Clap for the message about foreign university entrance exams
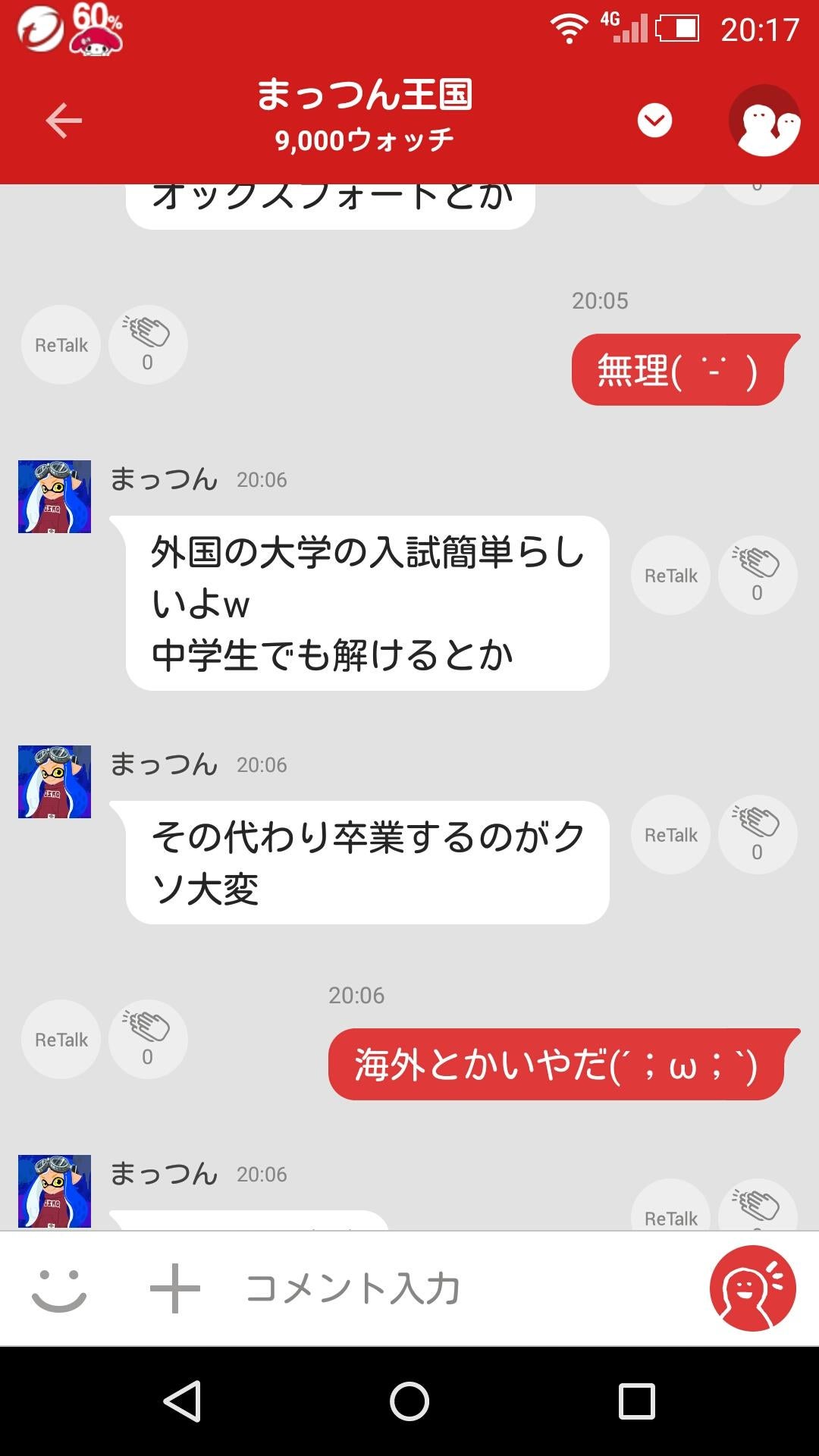The width and height of the screenshot is (819, 1456). click(757, 575)
